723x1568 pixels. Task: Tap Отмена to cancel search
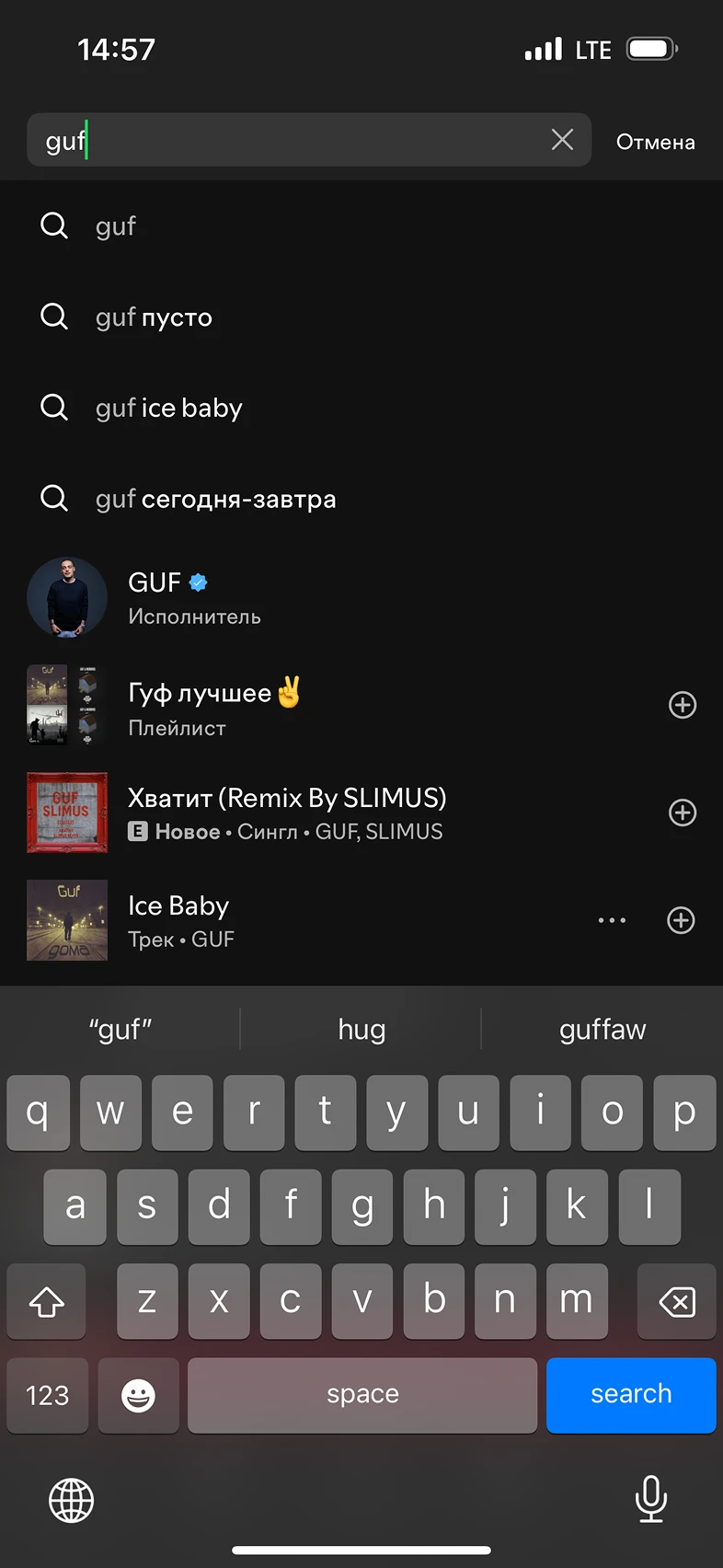pos(655,142)
